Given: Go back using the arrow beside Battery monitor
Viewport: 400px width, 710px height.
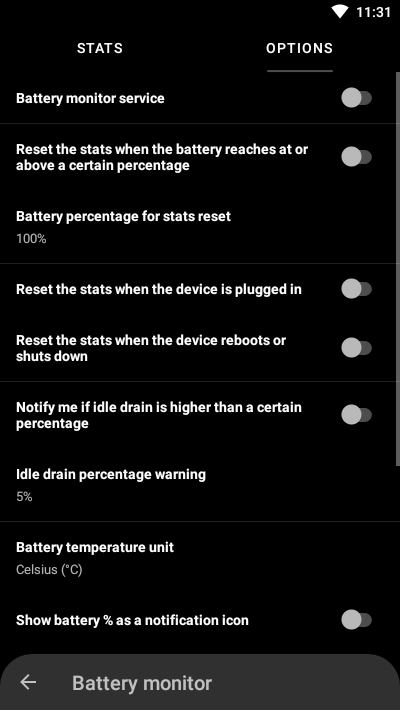Looking at the screenshot, I should point(28,682).
